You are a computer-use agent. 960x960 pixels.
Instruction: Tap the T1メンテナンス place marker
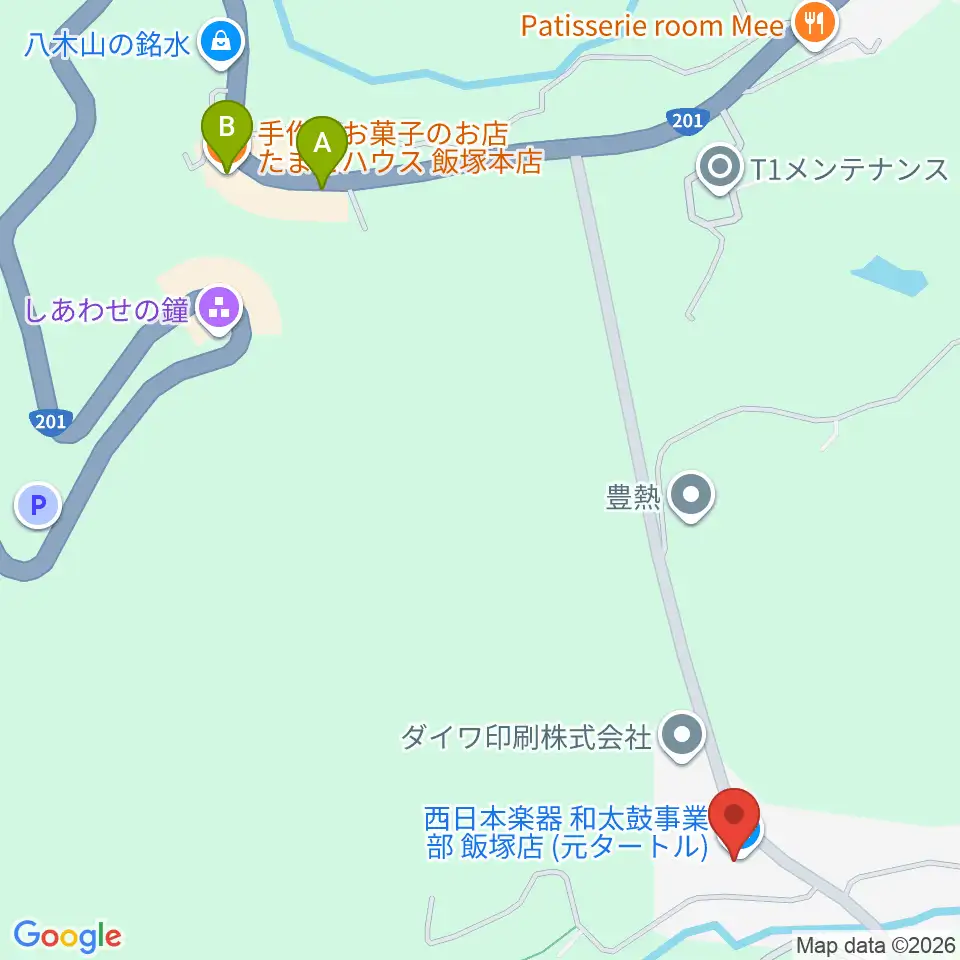(x=720, y=169)
